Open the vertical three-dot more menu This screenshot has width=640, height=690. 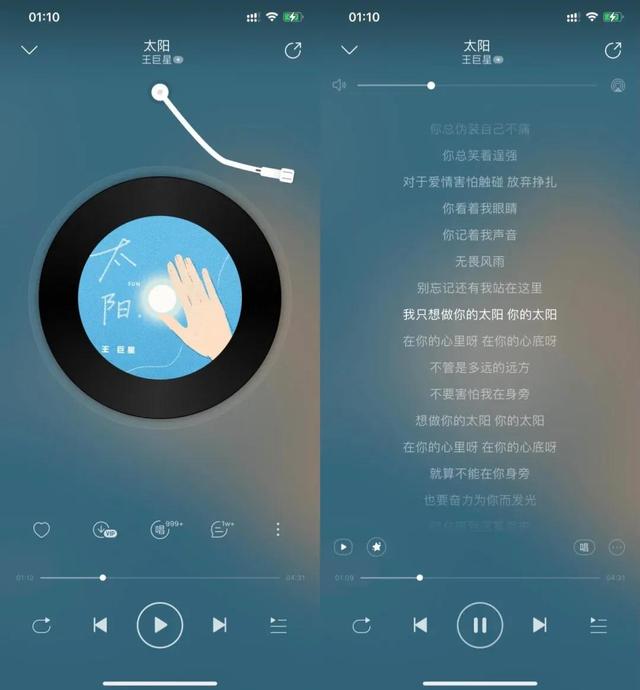[278, 530]
